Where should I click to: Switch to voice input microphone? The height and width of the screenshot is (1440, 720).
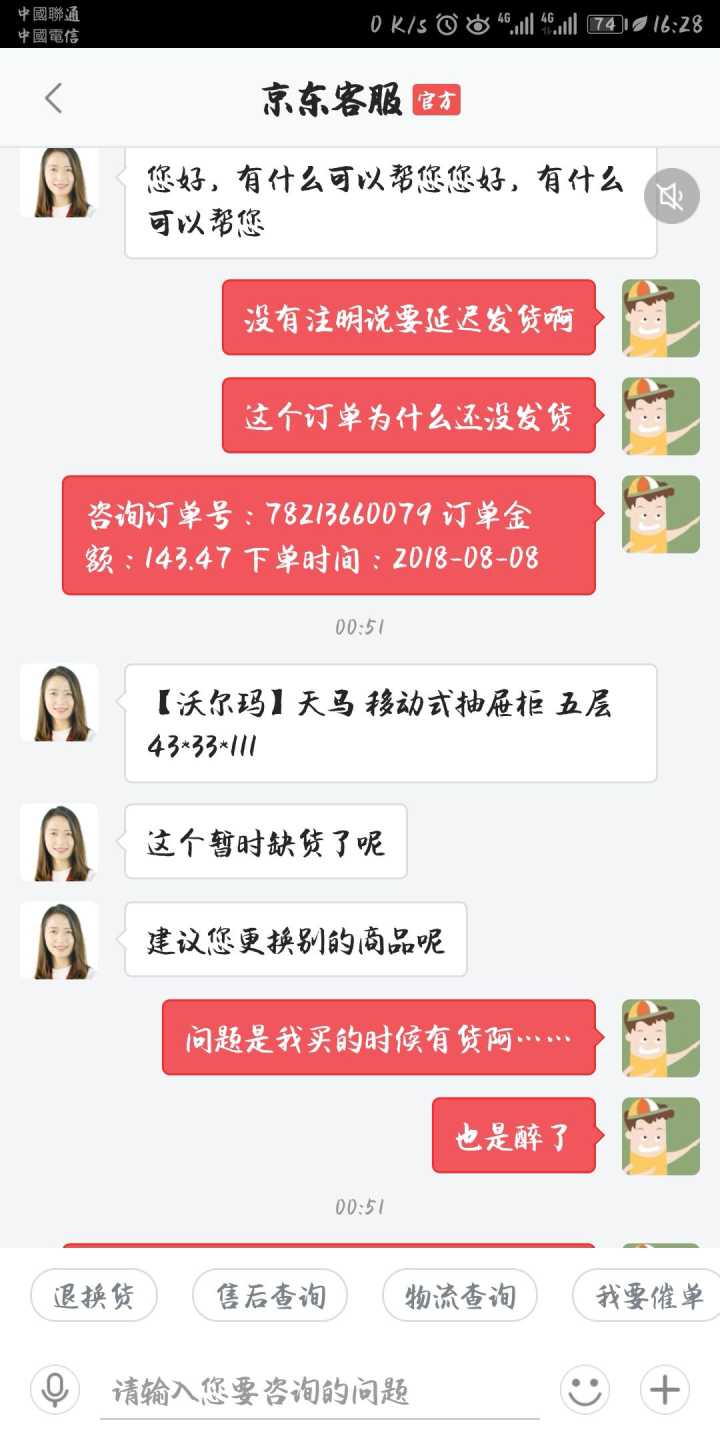coord(55,1390)
